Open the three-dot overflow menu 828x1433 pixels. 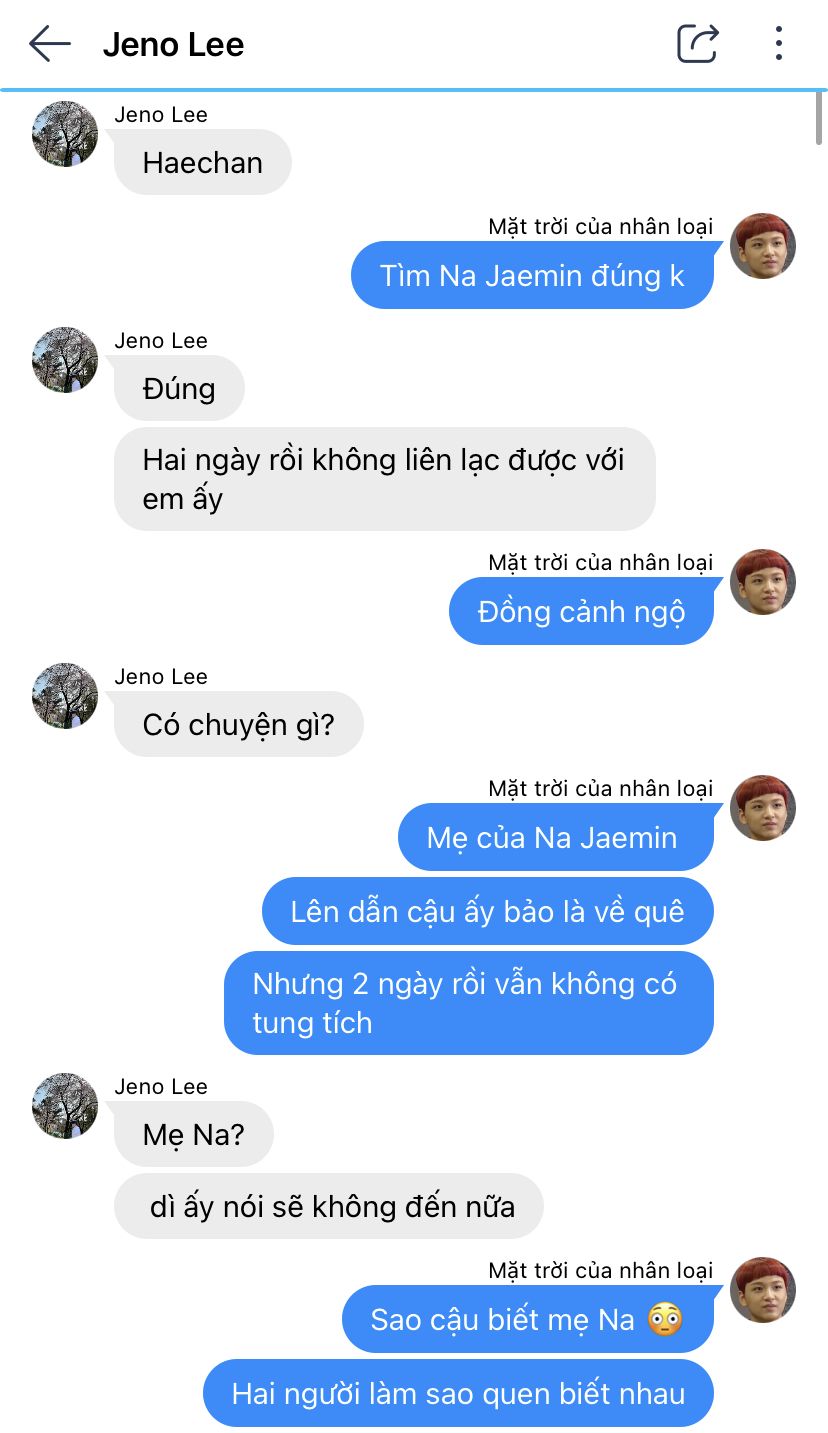[778, 43]
